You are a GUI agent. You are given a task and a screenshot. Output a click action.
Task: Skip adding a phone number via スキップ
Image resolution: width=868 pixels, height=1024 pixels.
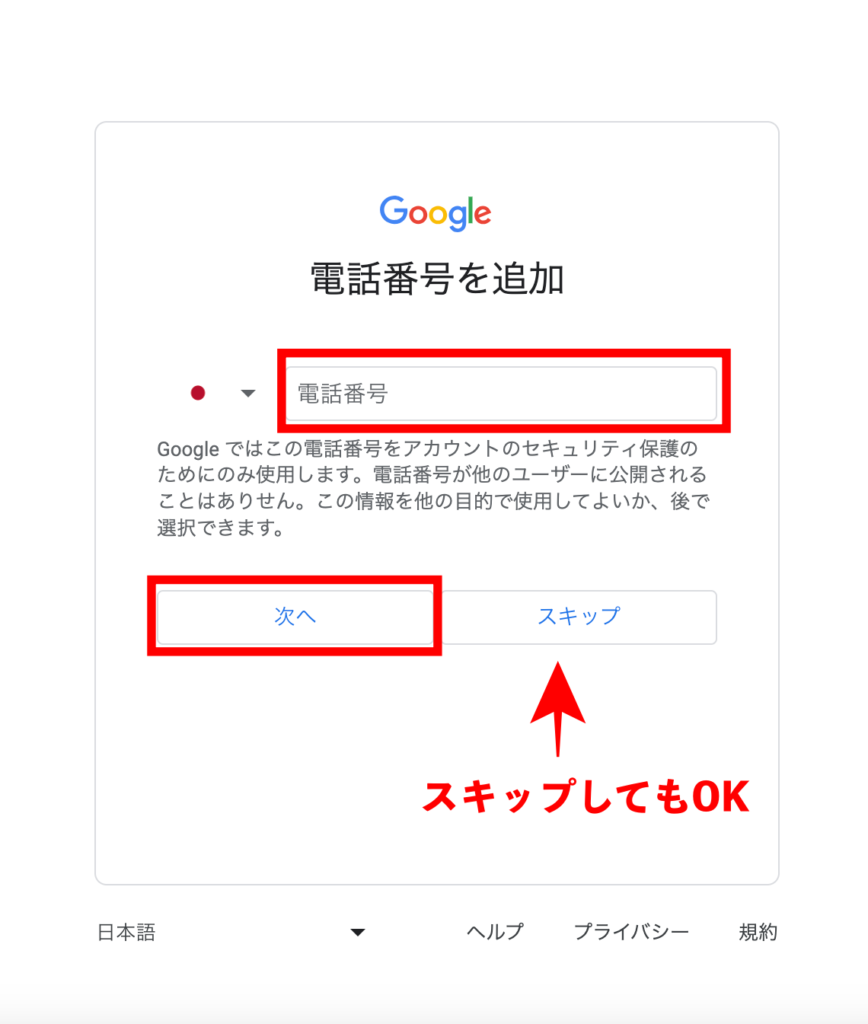pos(579,616)
